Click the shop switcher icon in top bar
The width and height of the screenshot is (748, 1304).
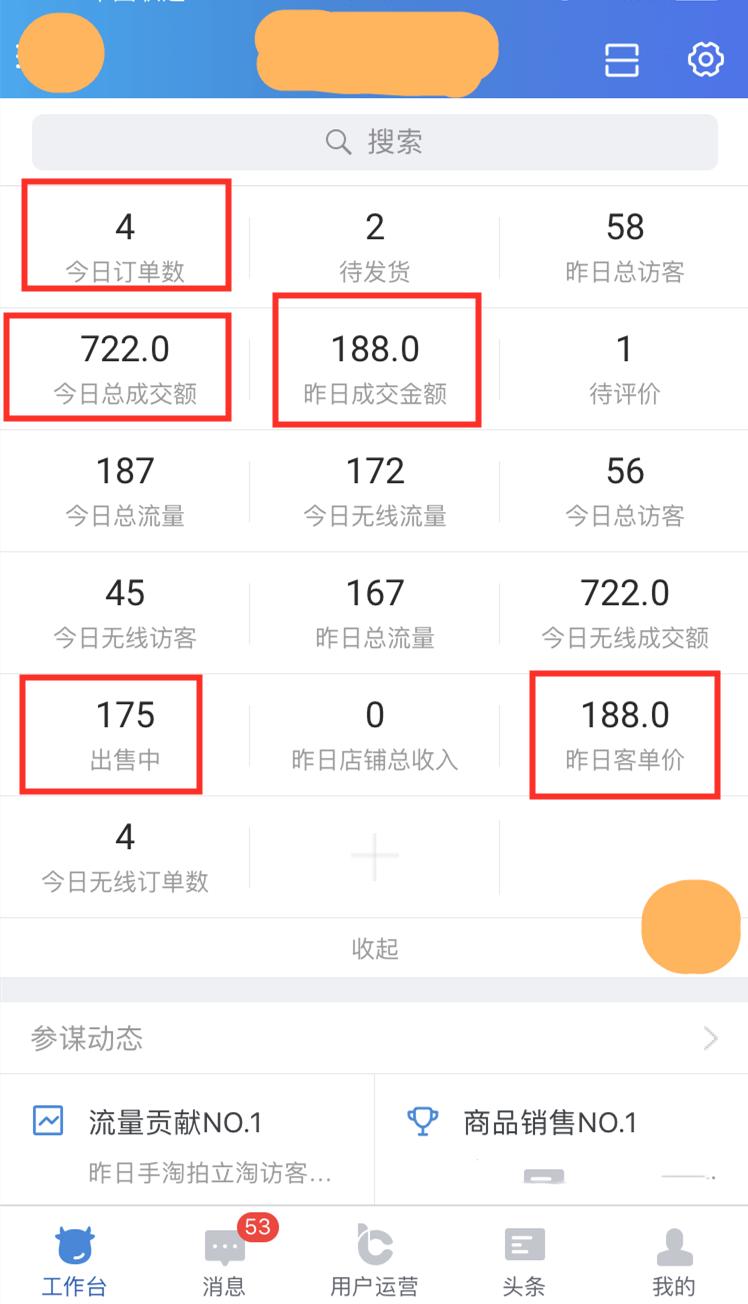623,59
